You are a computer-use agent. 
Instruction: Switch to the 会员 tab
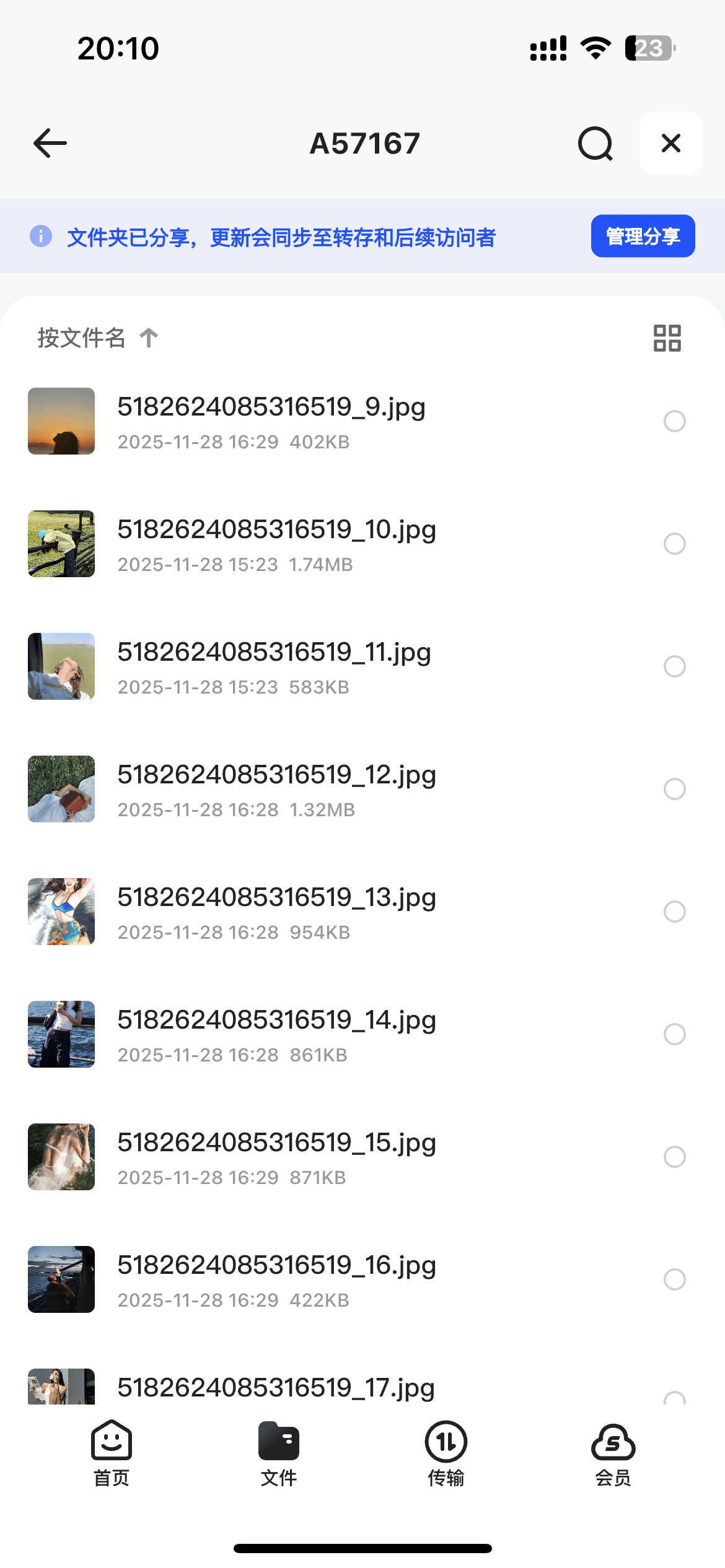point(613,1453)
